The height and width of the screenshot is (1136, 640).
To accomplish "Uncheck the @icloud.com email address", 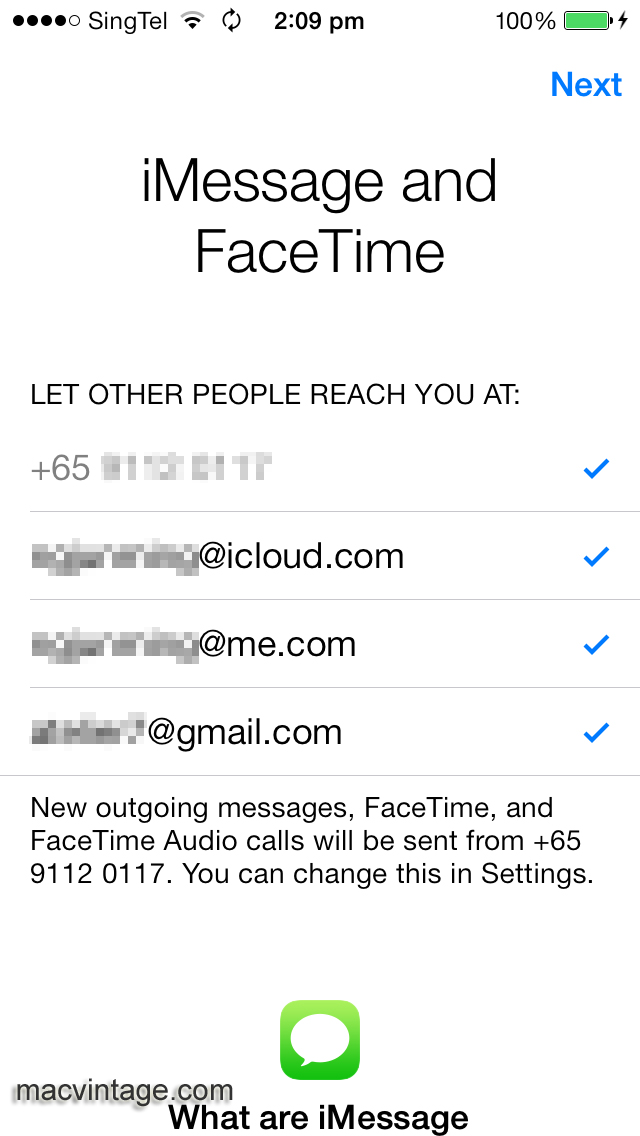I will tap(596, 556).
